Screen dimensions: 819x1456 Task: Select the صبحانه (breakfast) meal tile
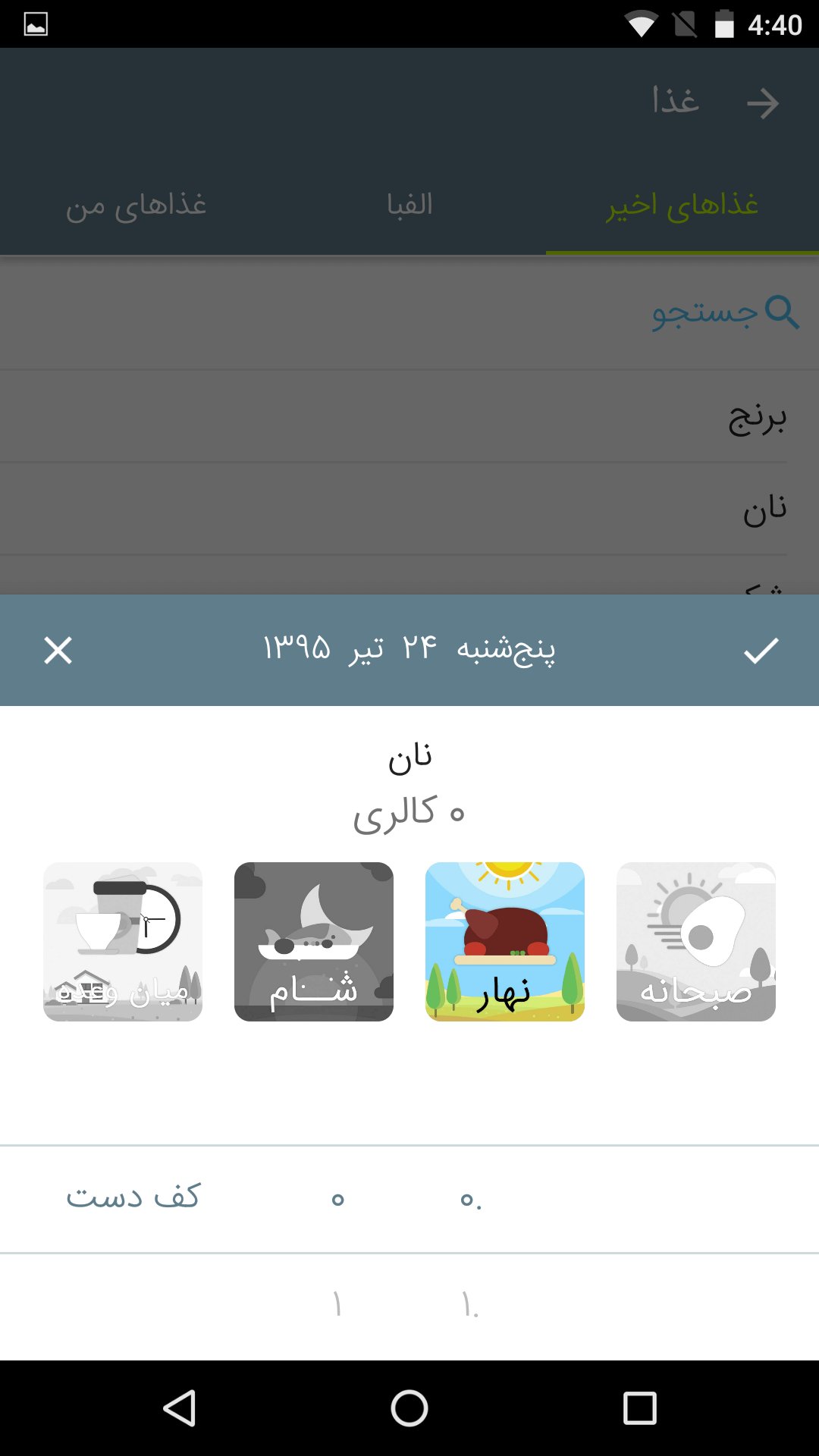(x=695, y=941)
